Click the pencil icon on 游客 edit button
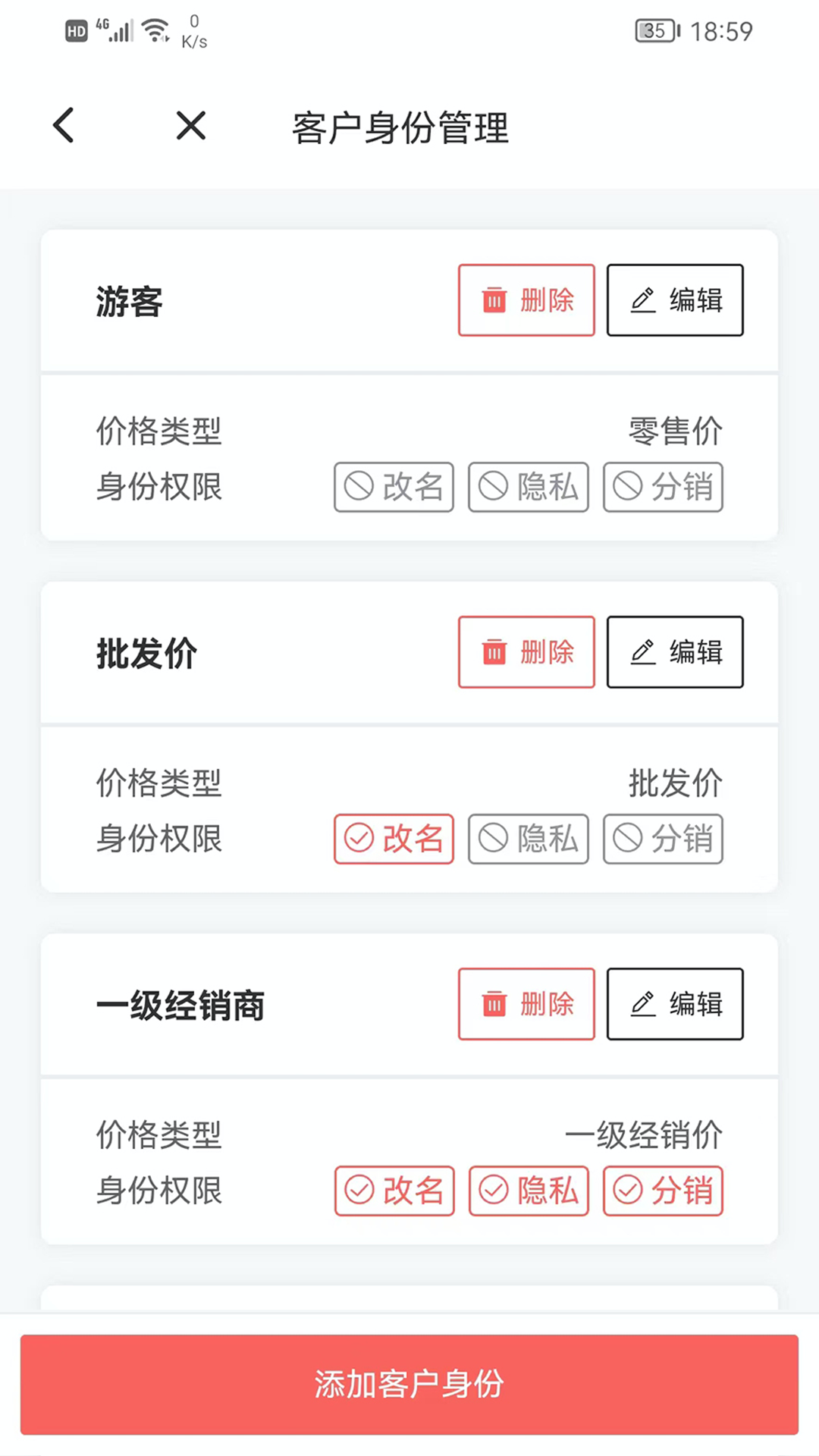The width and height of the screenshot is (819, 1456). (643, 299)
